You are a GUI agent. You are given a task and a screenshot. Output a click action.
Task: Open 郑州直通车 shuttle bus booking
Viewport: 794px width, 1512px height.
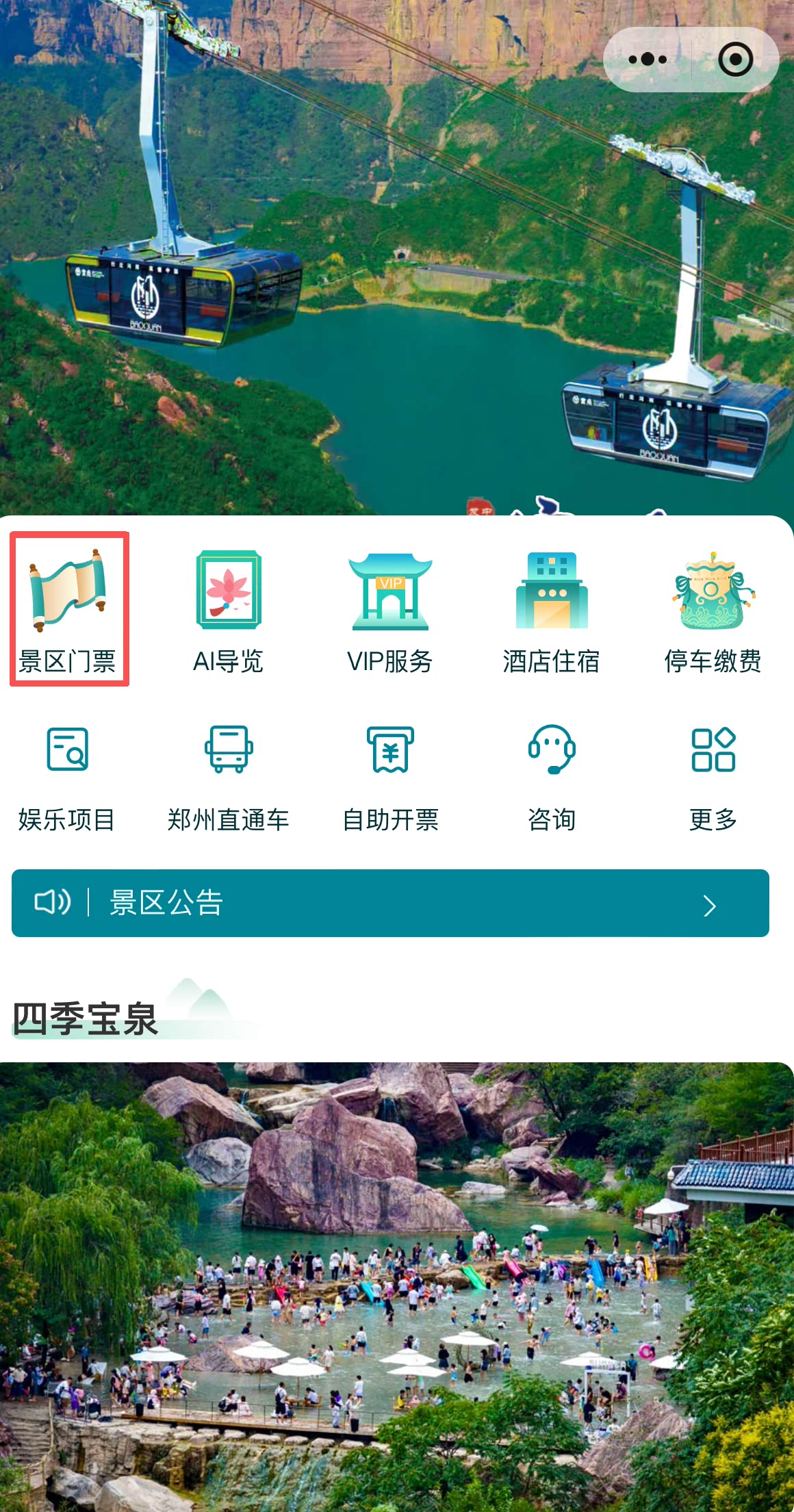[229, 777]
